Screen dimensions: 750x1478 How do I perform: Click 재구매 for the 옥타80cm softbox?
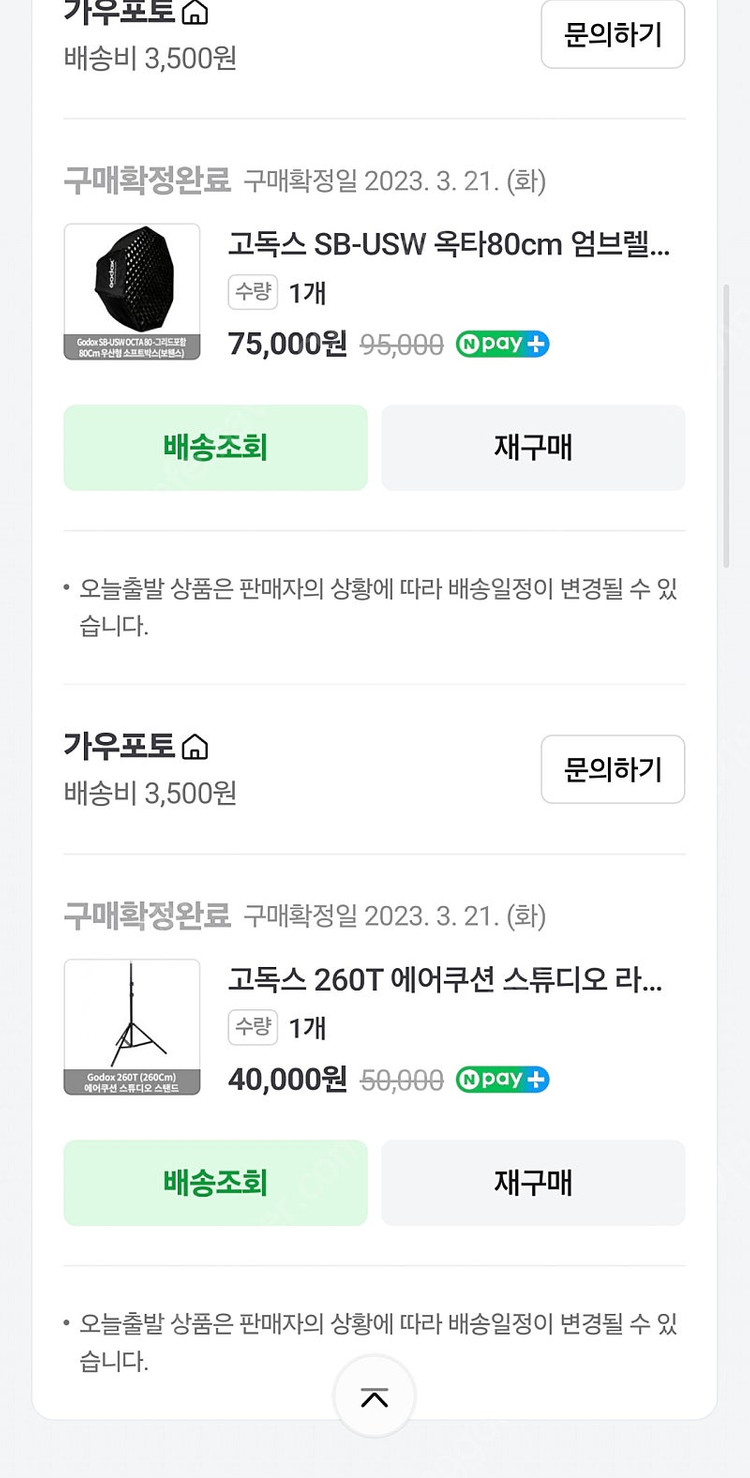click(533, 448)
